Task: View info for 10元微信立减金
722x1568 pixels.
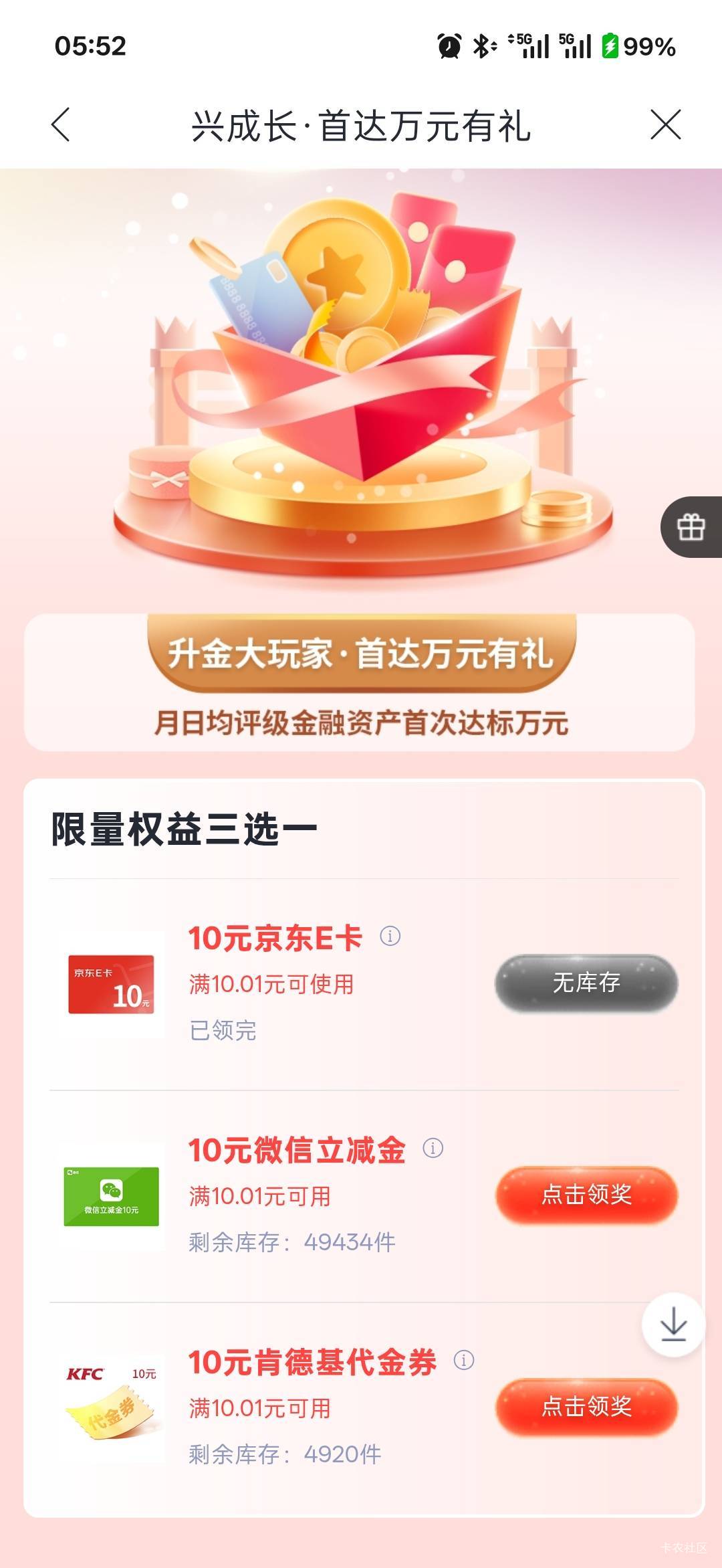Action: (x=433, y=1148)
